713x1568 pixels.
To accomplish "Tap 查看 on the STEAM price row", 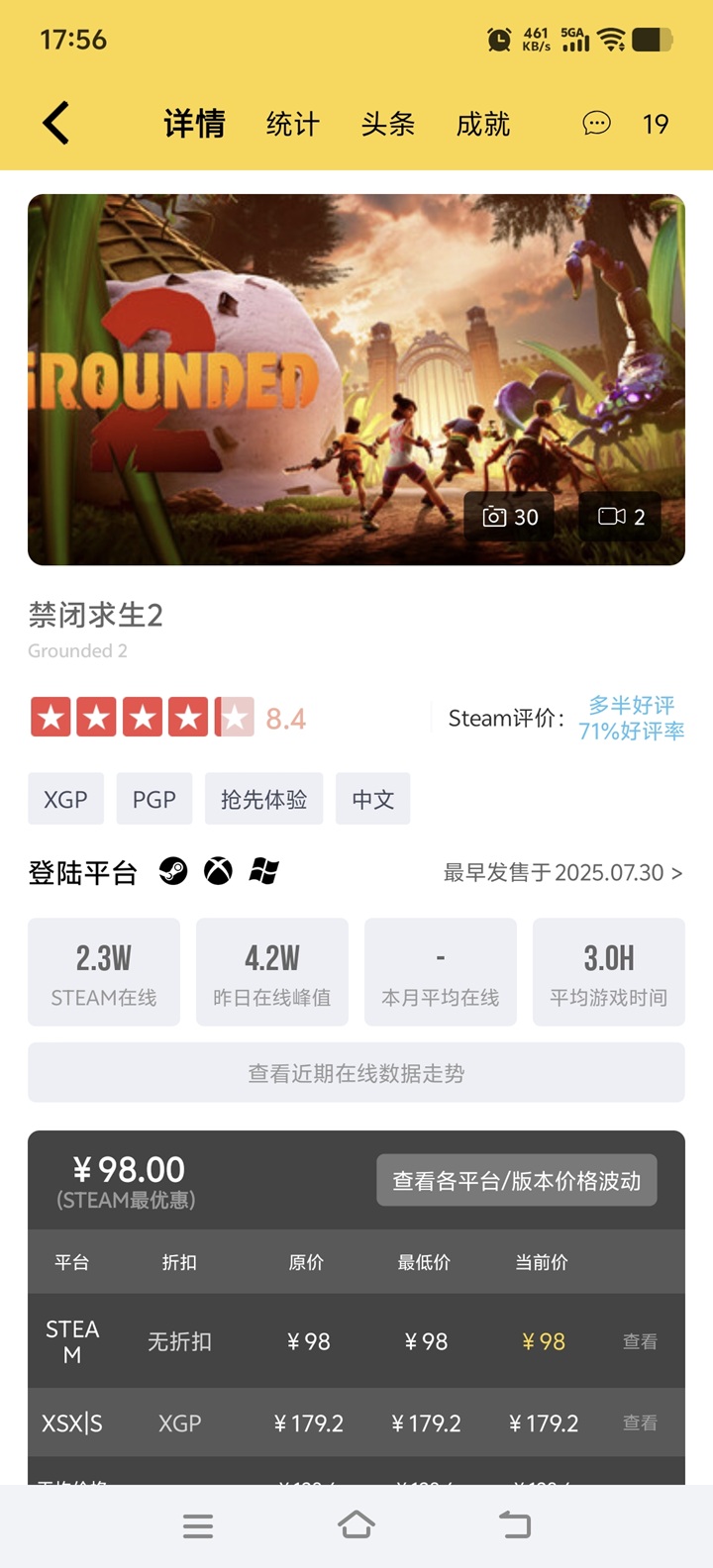I will point(640,1341).
